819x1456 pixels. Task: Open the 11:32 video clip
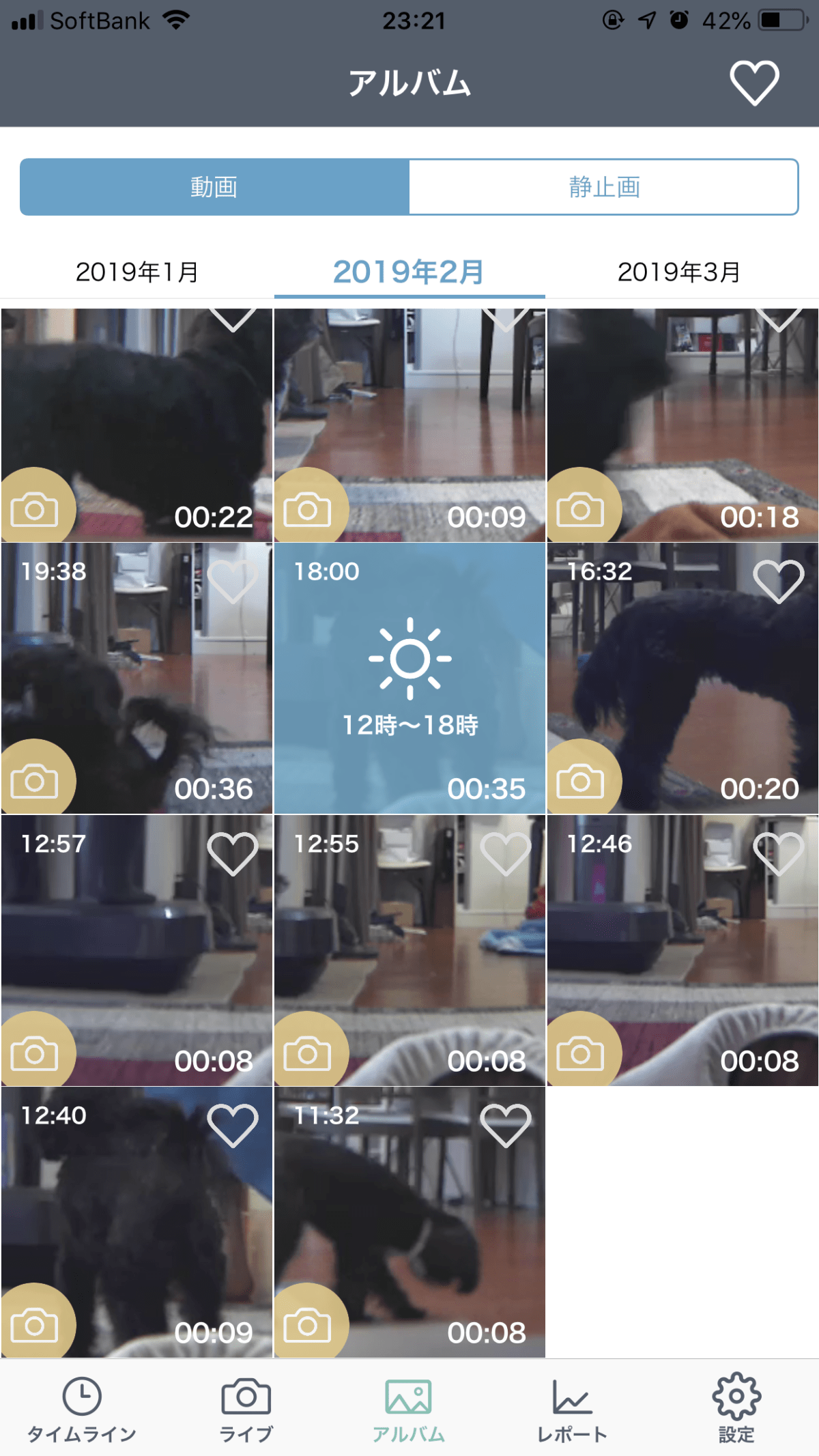pyautogui.click(x=409, y=1222)
